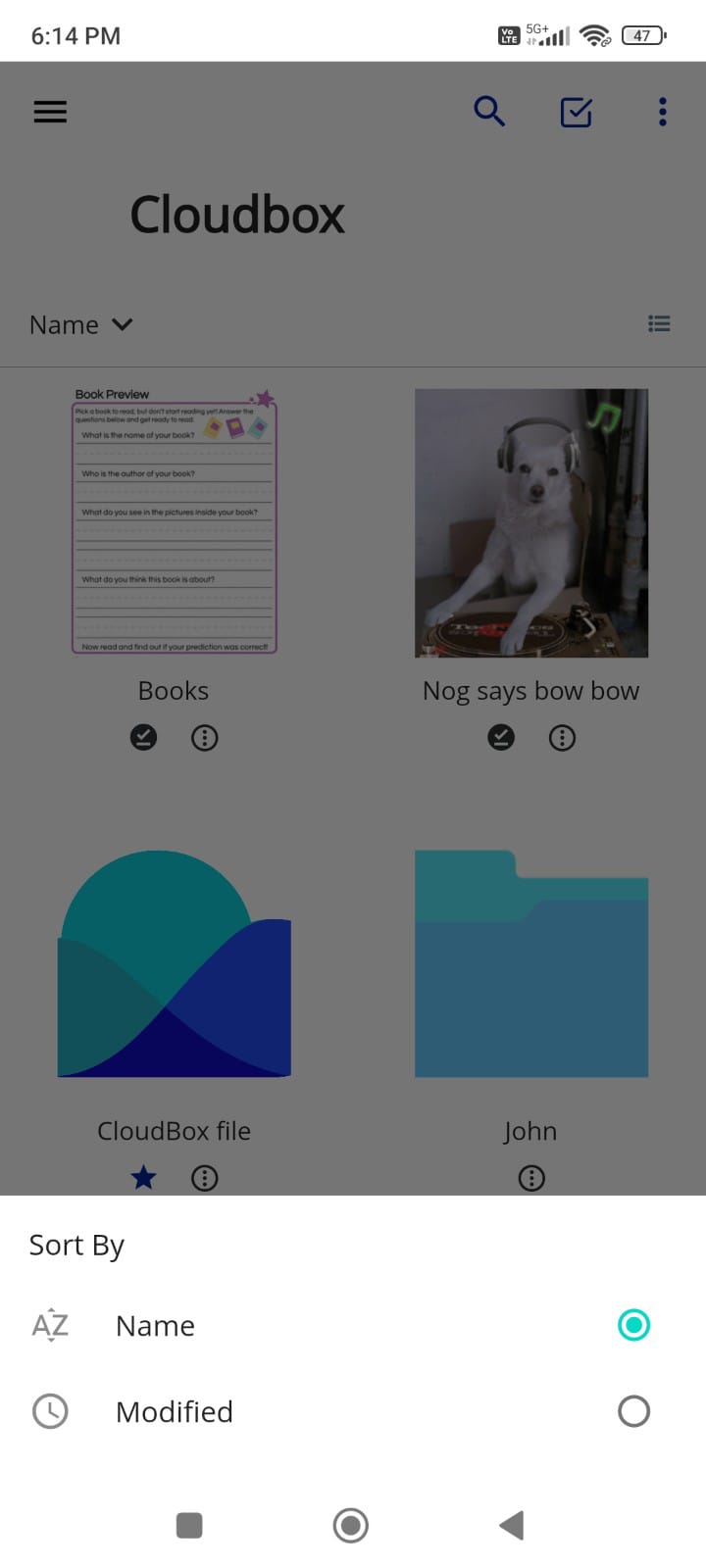This screenshot has width=706, height=1568.
Task: Open the Books file
Action: [175, 522]
